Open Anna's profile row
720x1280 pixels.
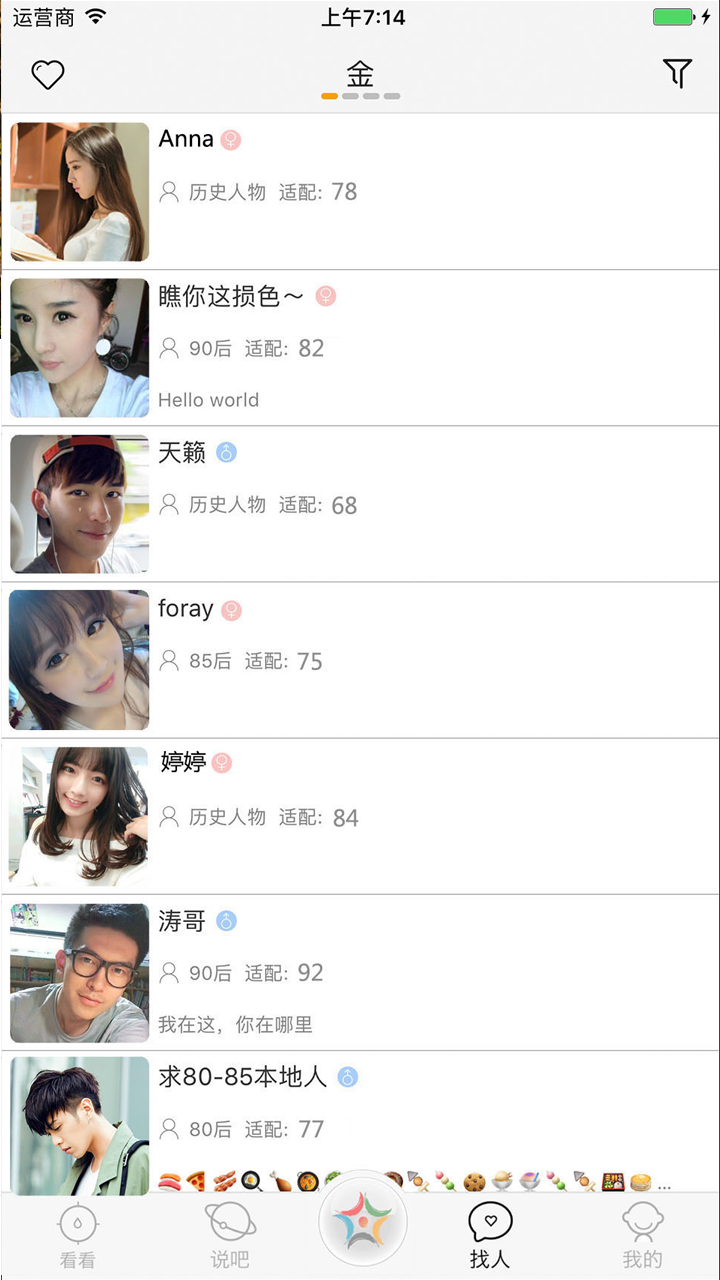(x=360, y=191)
